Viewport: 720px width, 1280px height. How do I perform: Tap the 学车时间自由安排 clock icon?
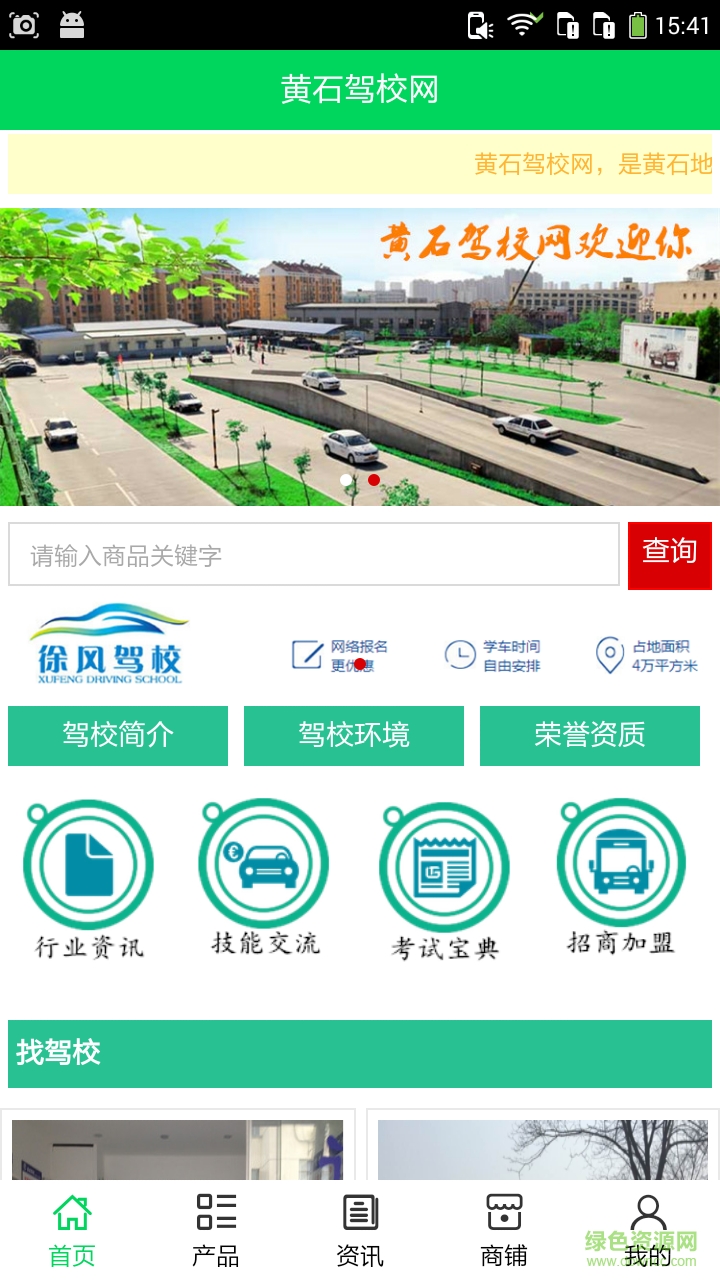(x=458, y=652)
